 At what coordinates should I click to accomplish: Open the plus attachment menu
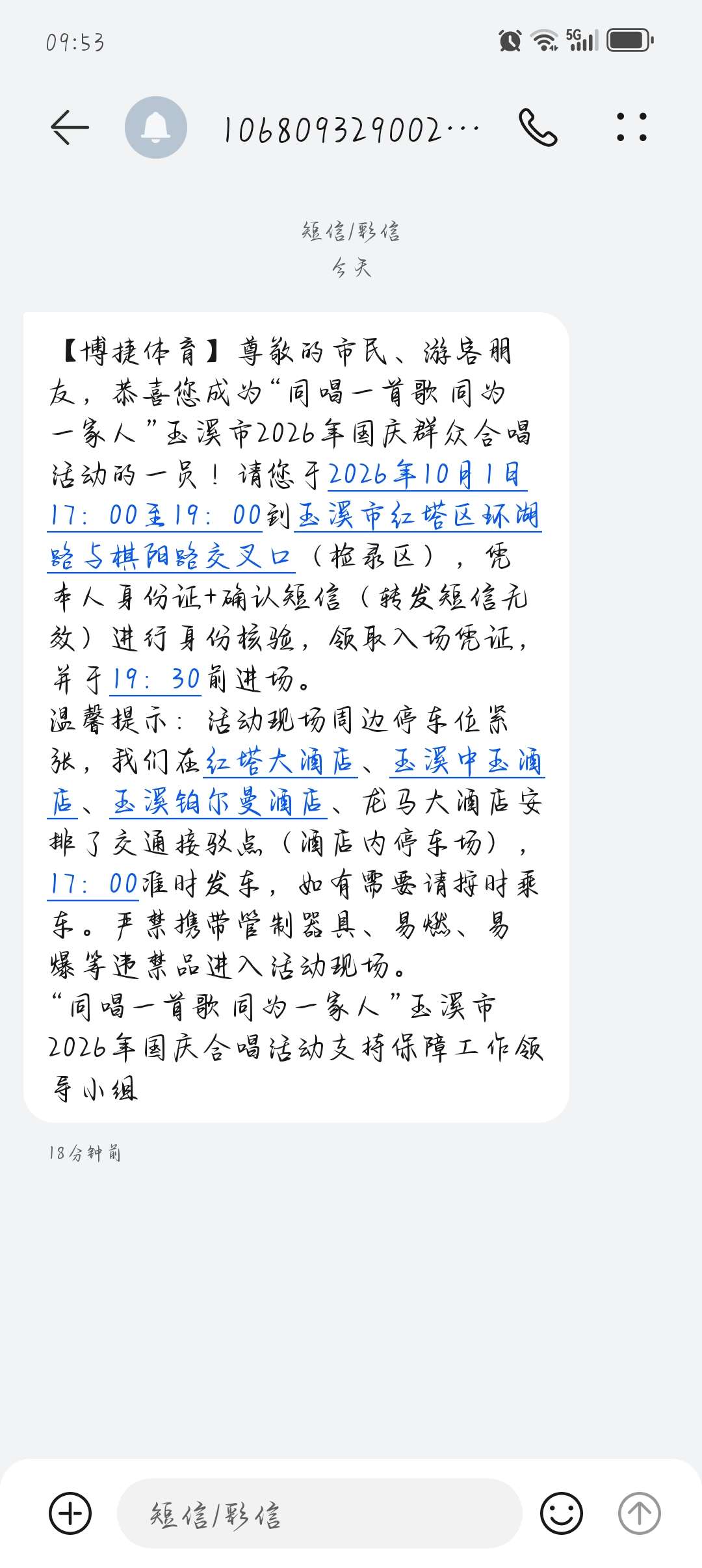coord(70,1513)
